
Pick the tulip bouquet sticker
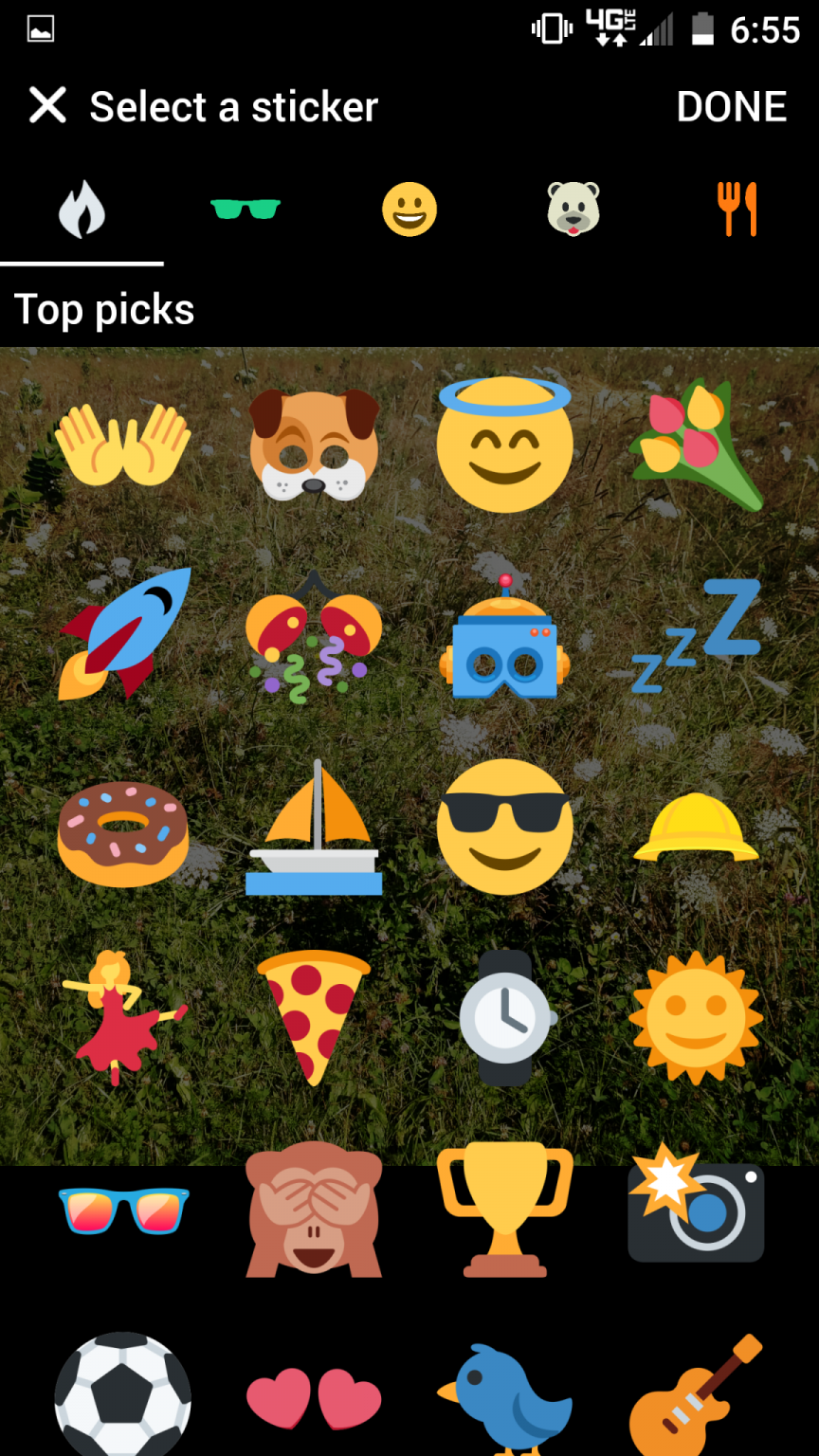coord(696,445)
